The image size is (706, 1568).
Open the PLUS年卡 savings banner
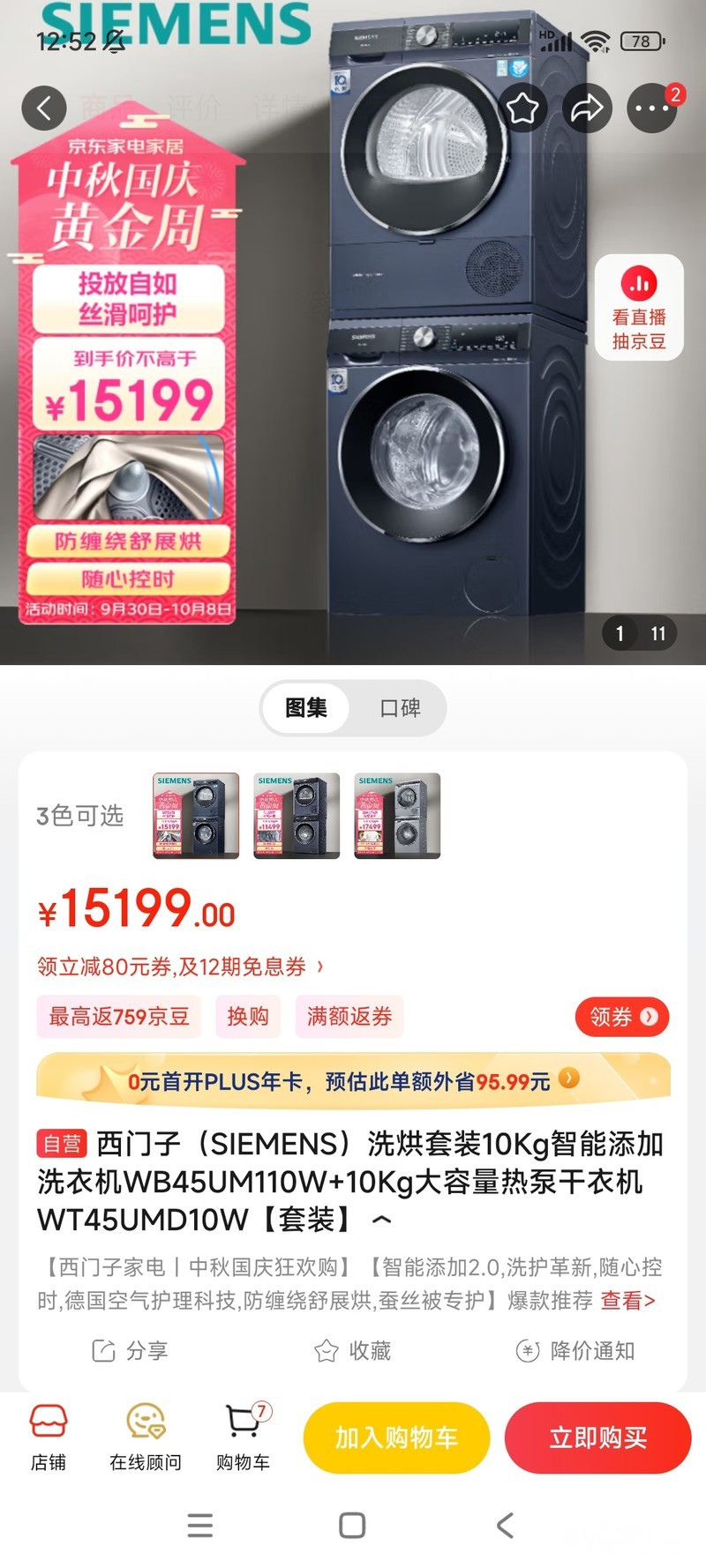[x=353, y=1080]
